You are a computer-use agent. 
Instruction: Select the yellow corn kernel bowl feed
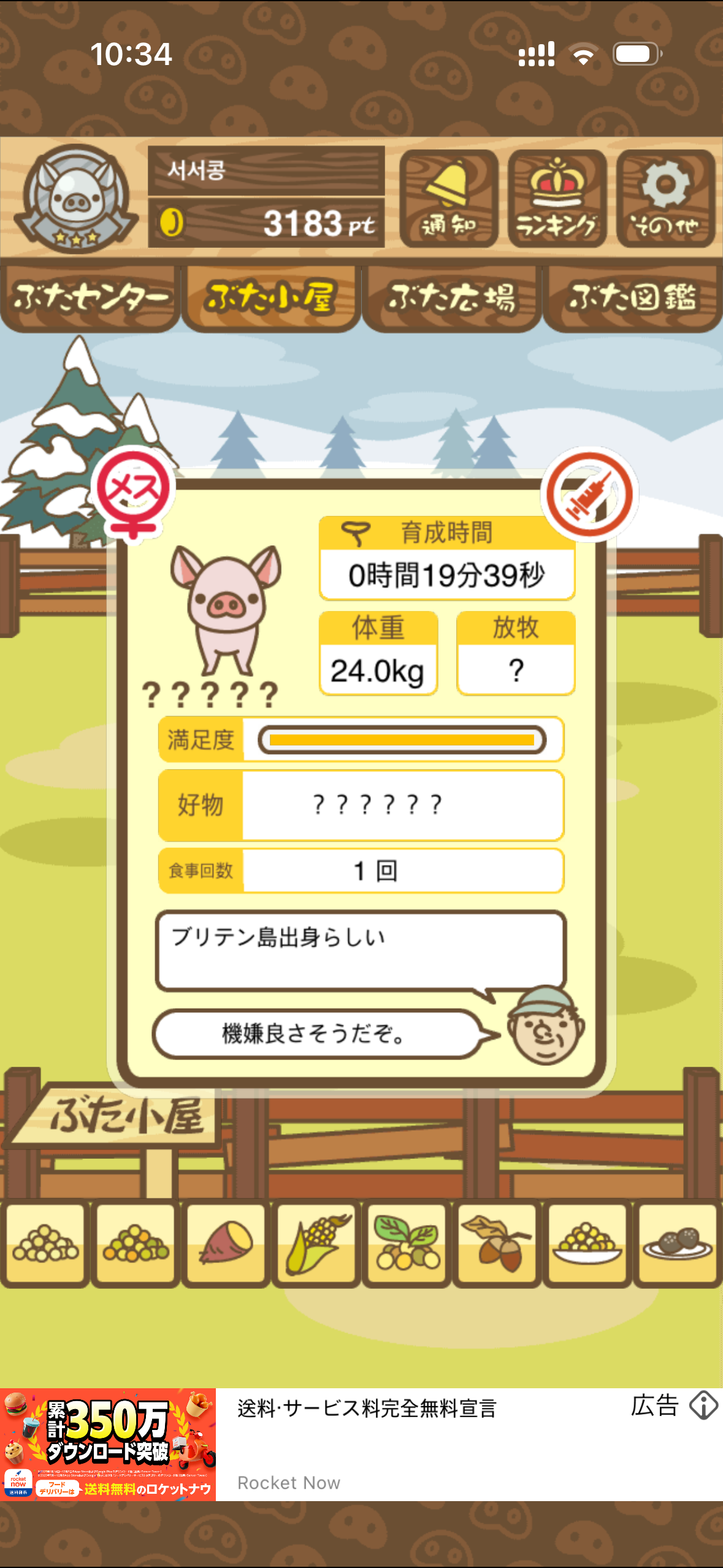[587, 1243]
